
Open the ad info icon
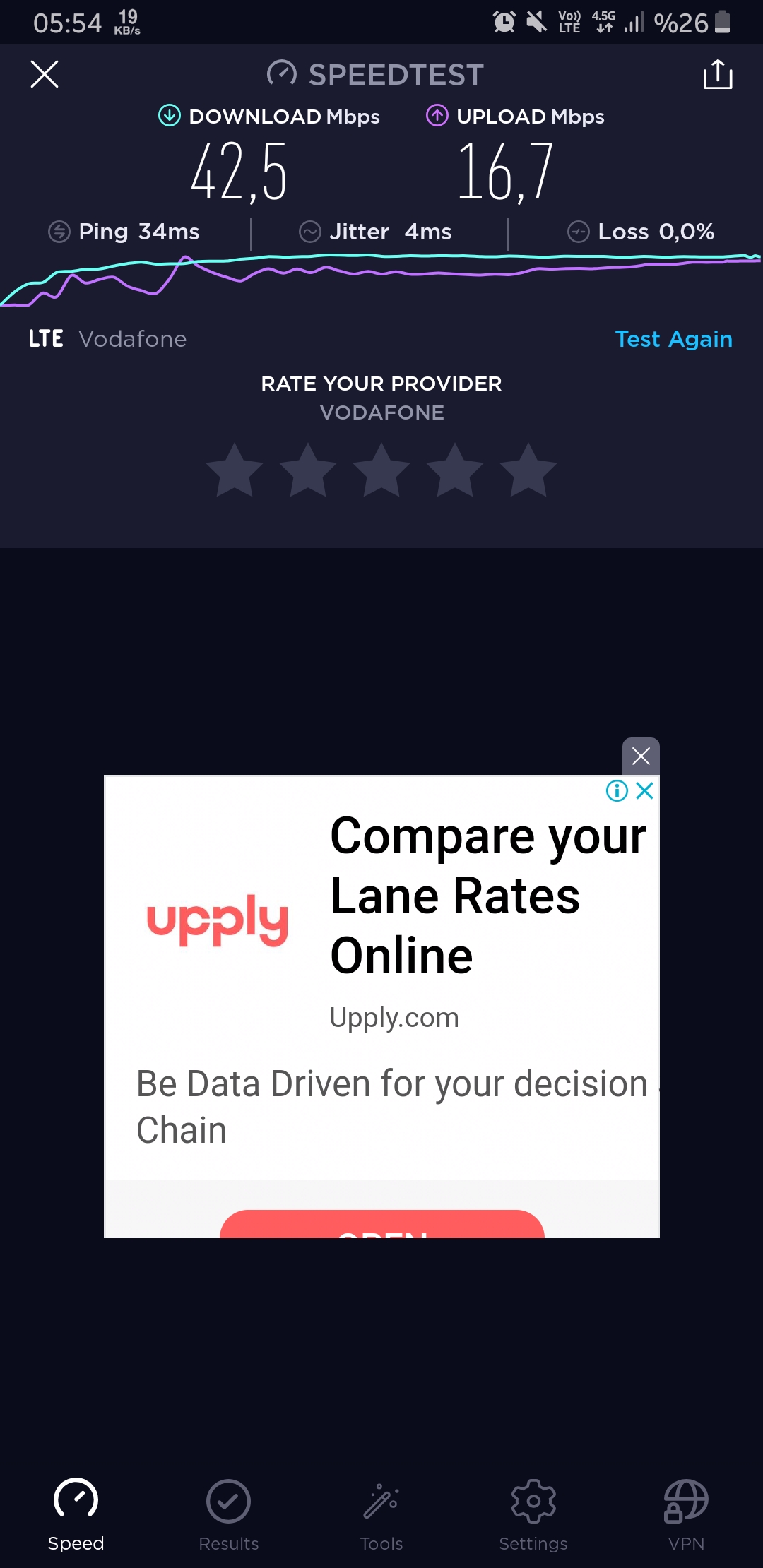[x=617, y=790]
